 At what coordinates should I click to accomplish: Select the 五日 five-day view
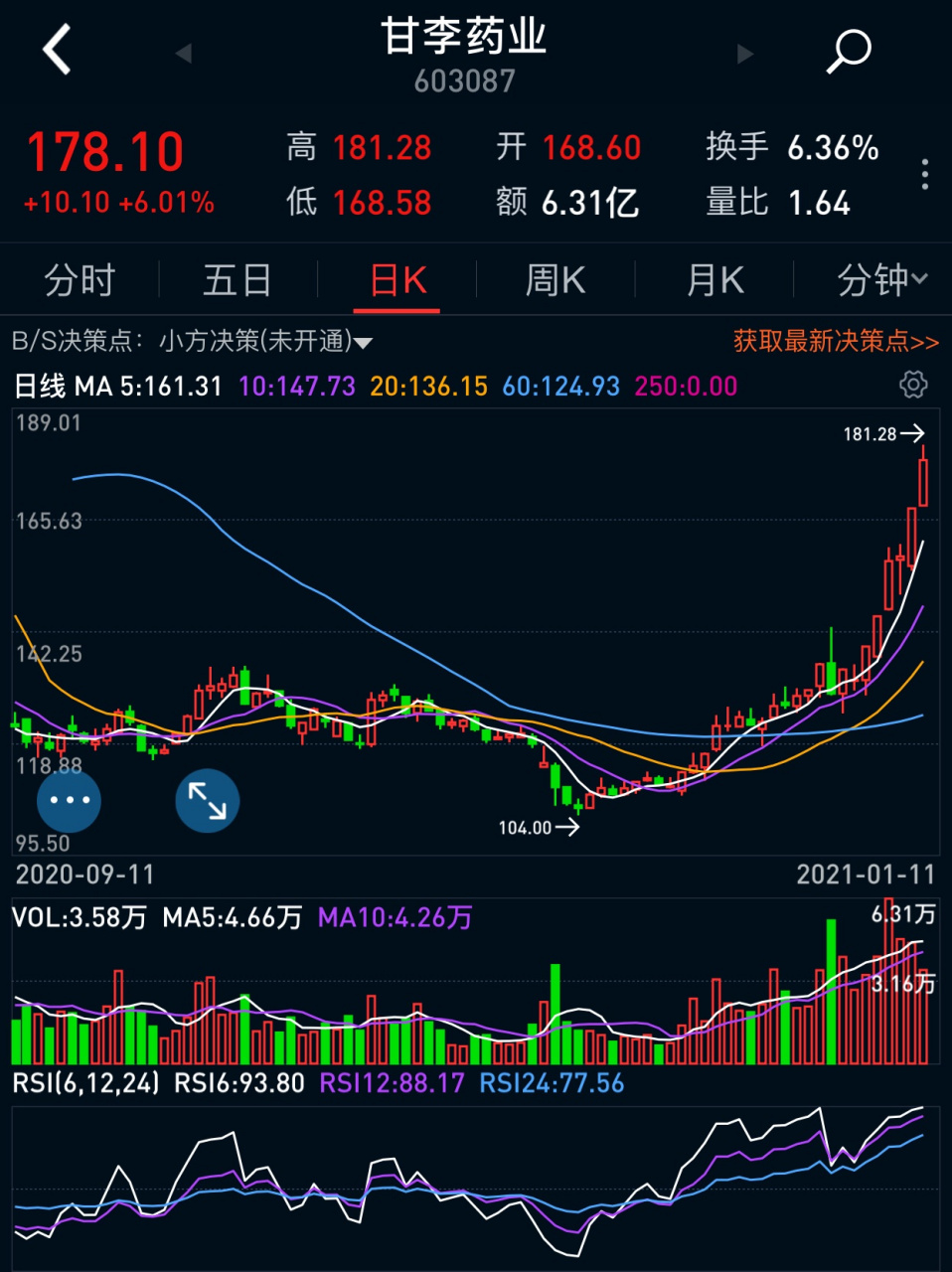tap(236, 280)
